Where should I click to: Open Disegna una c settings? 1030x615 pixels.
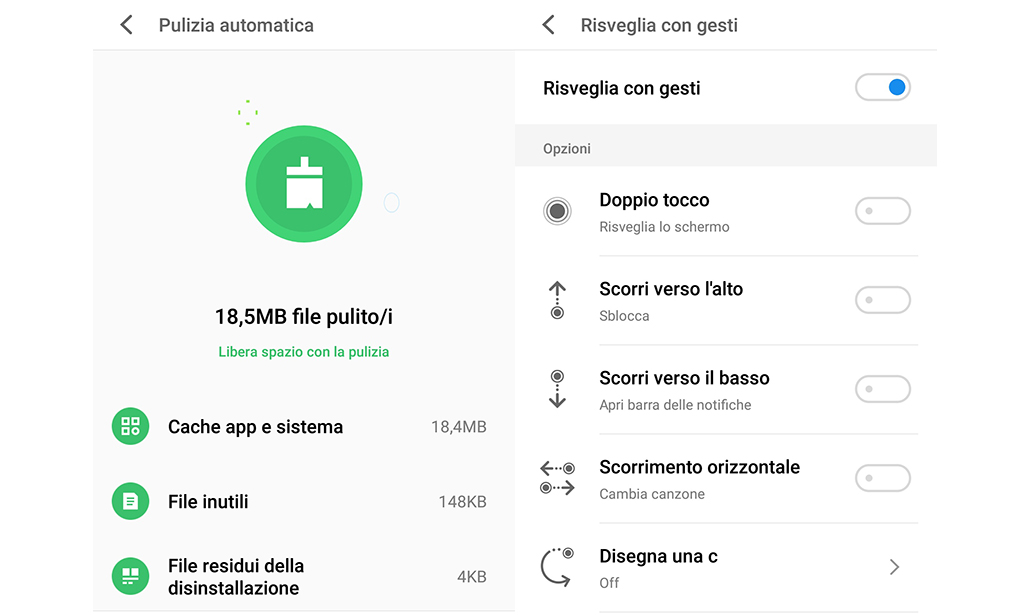(x=728, y=567)
